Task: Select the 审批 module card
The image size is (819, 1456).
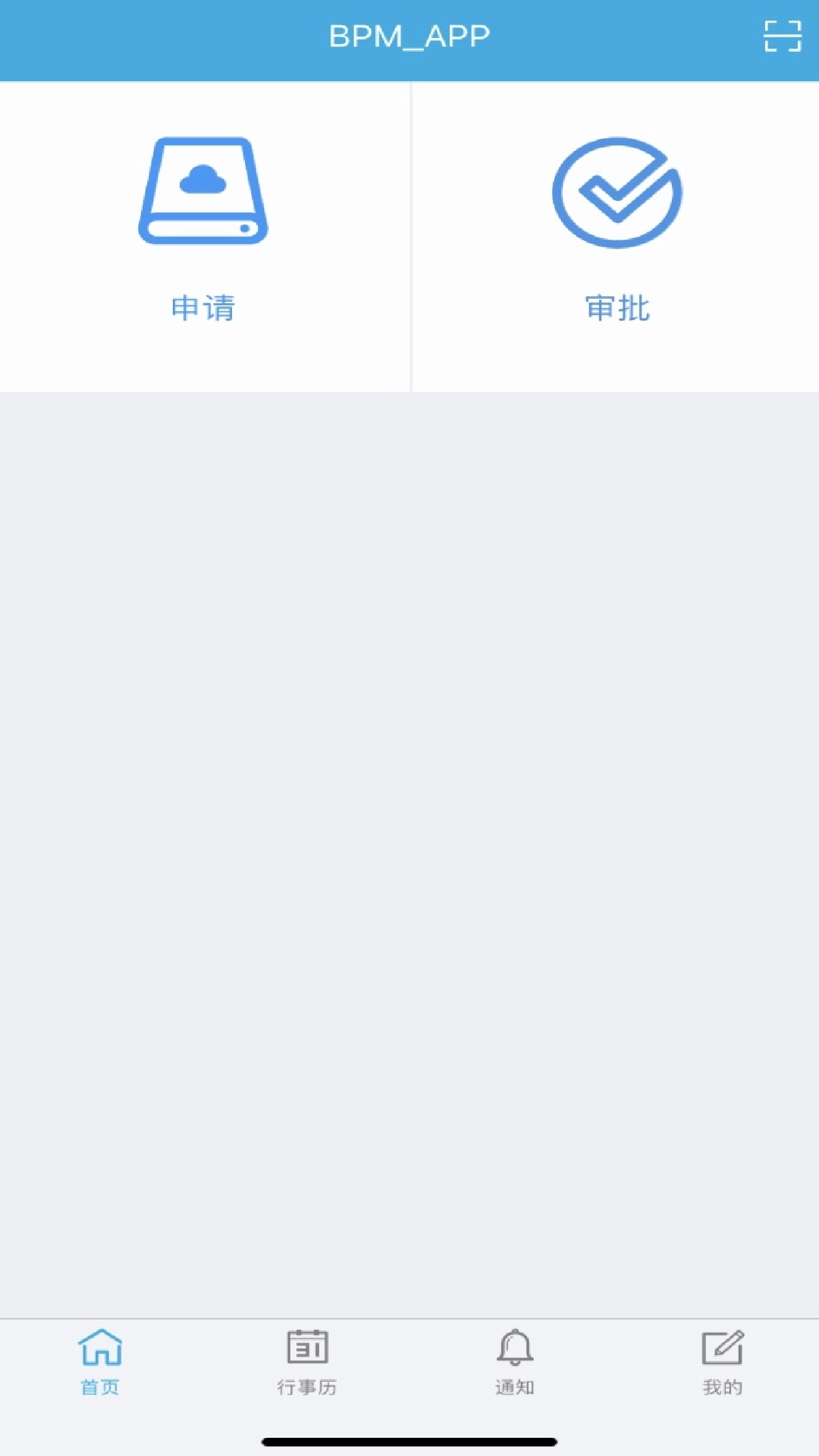Action: 616,235
